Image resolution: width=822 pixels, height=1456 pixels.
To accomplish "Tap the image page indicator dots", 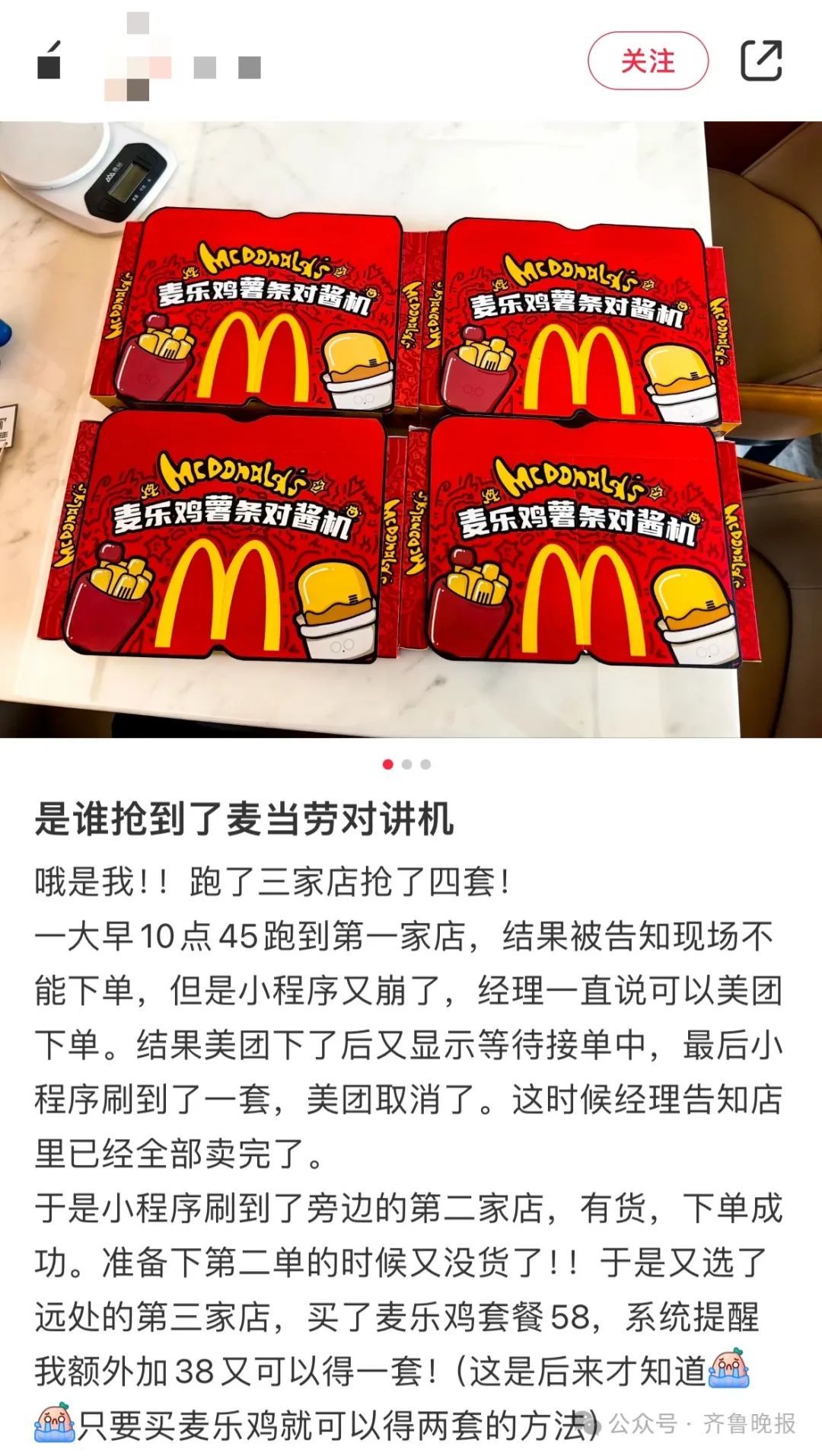I will 406,765.
